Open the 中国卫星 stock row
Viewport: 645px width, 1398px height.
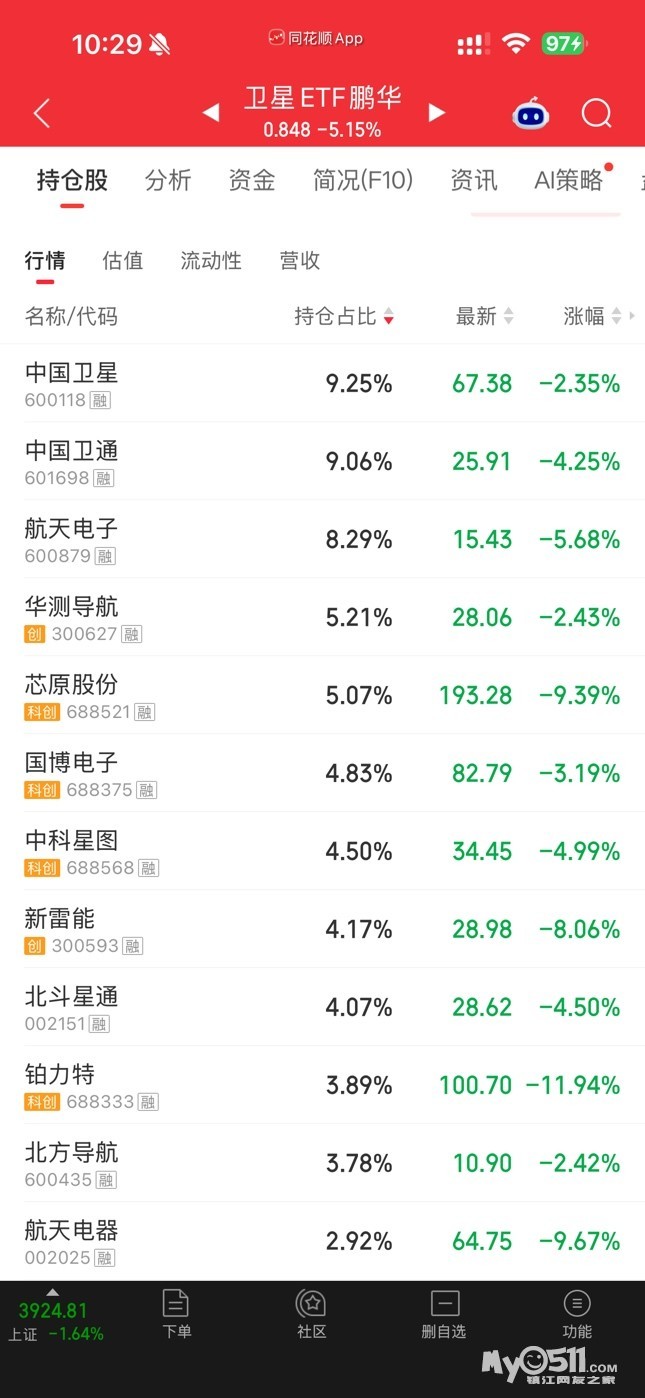click(x=322, y=383)
